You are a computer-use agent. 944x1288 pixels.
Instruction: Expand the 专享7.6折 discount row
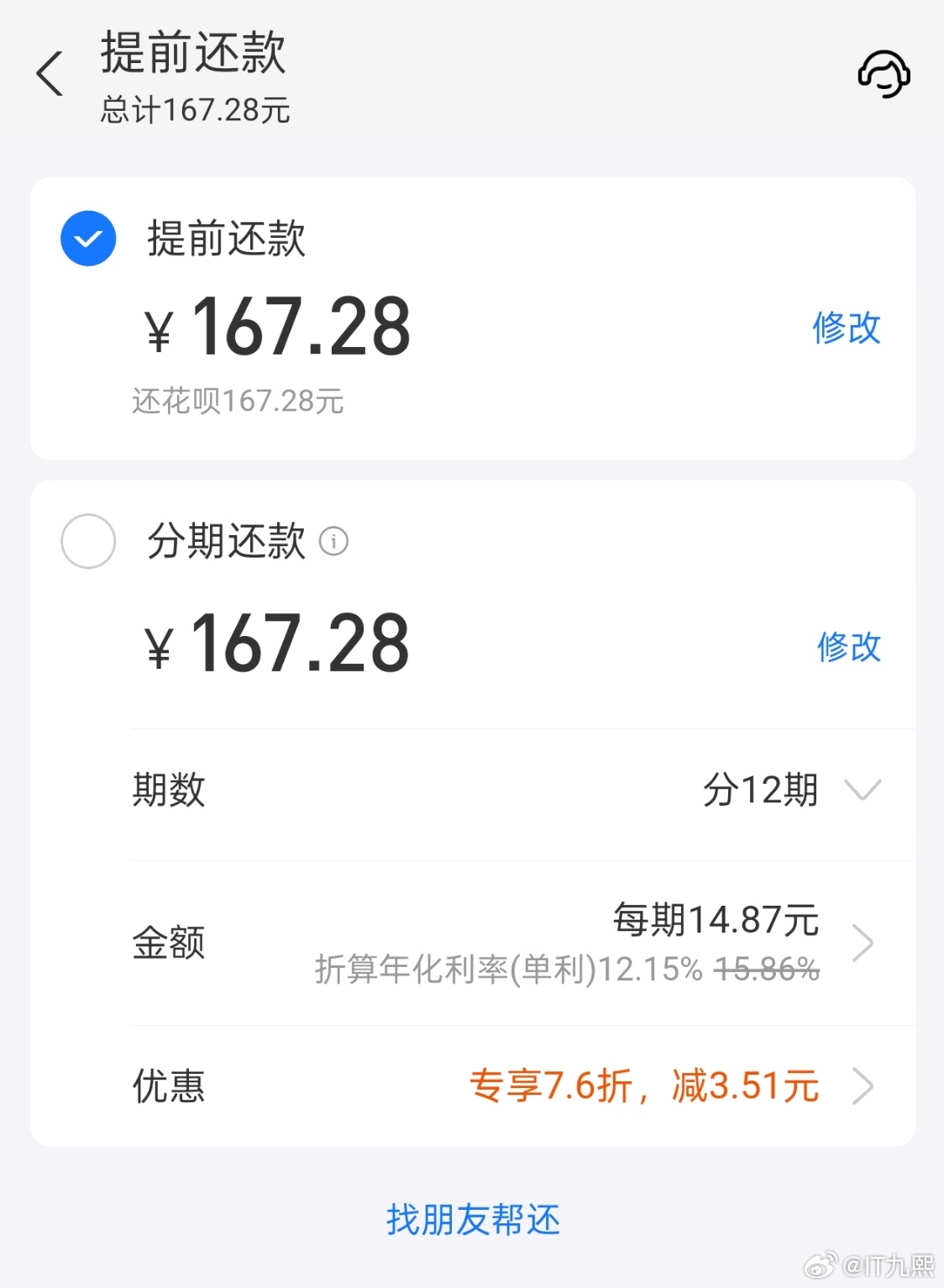tap(644, 1086)
